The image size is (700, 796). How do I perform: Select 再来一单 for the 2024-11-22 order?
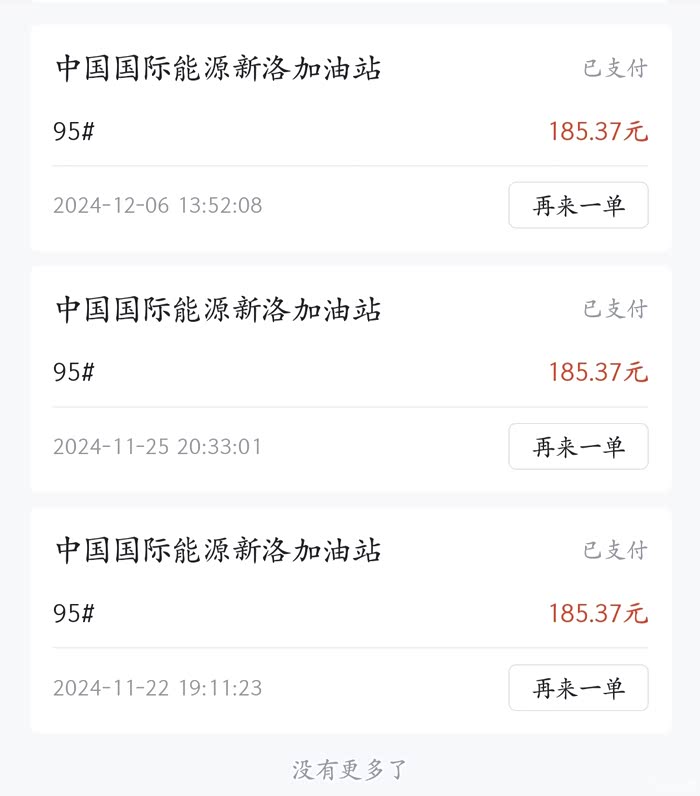click(578, 687)
